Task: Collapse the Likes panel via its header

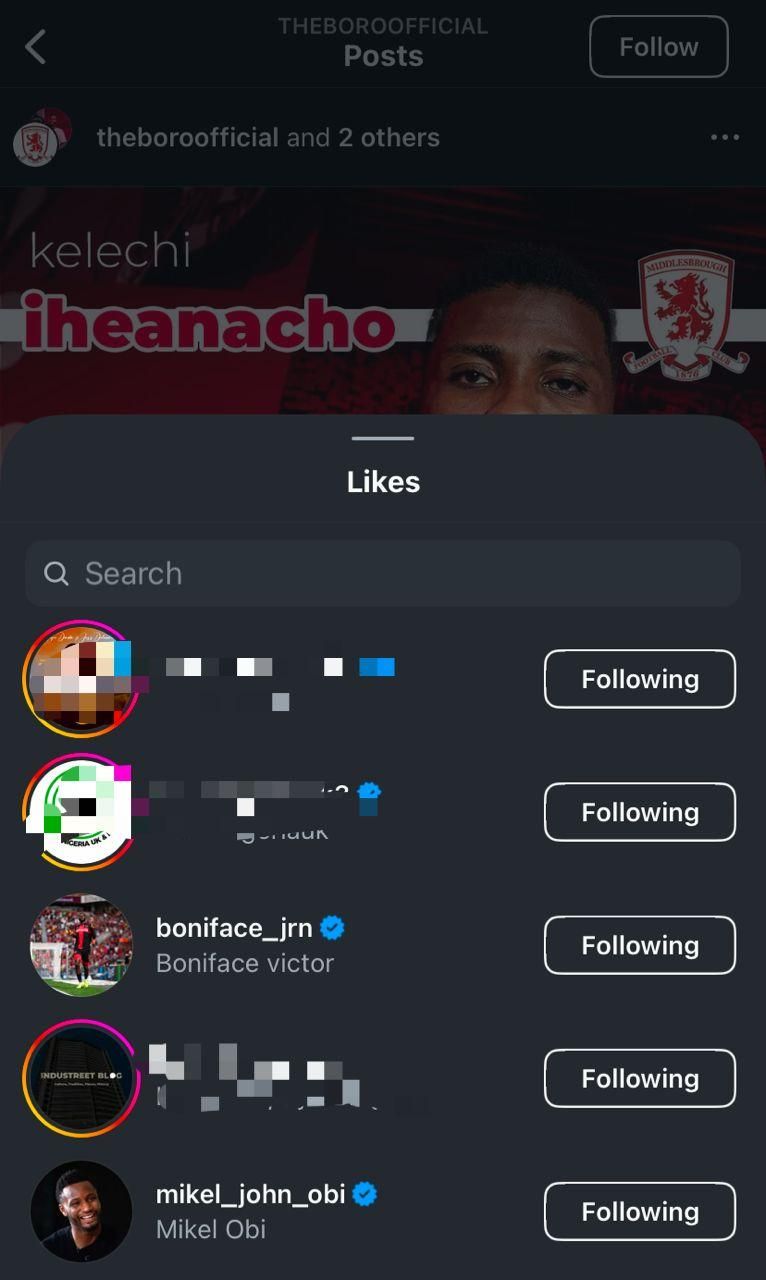Action: pyautogui.click(x=383, y=436)
